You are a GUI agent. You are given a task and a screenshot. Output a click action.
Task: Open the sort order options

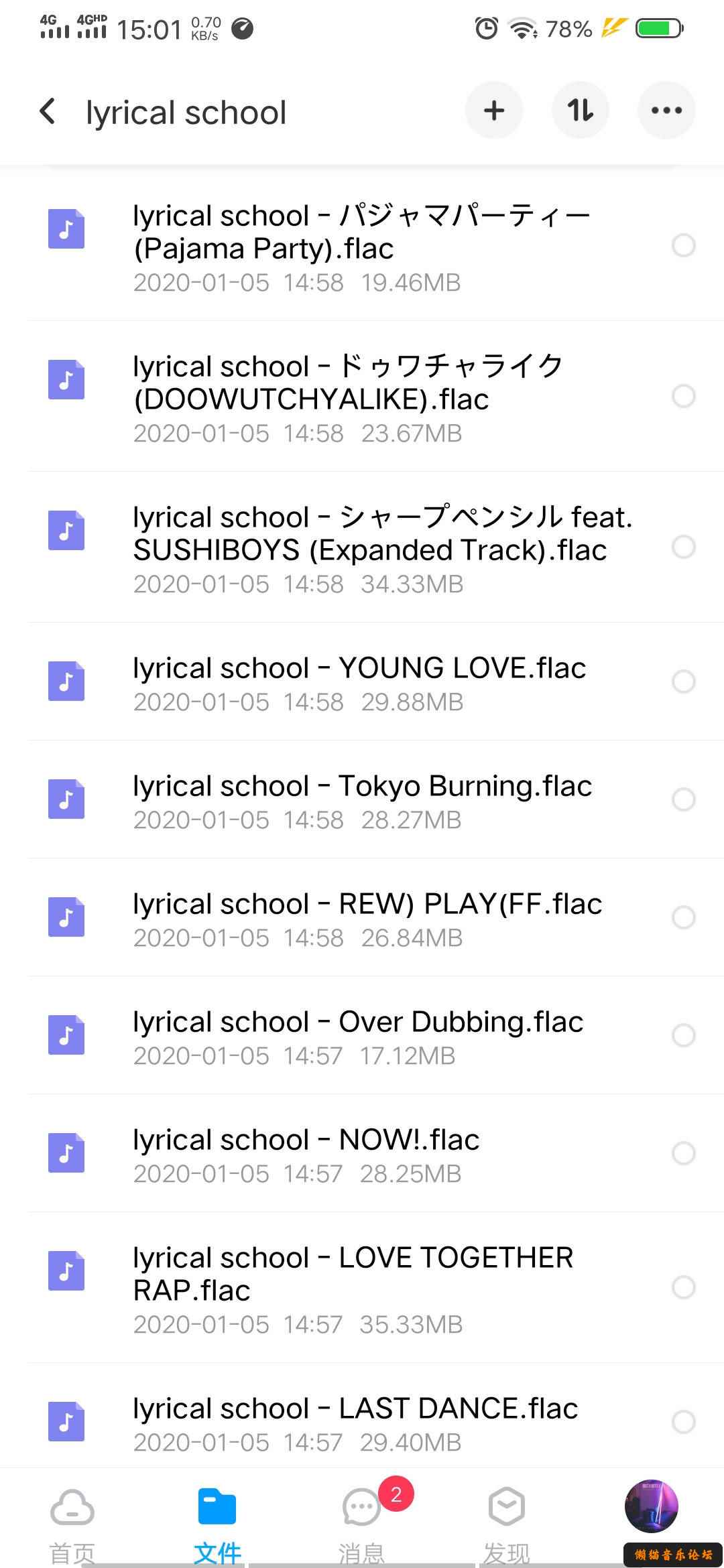(x=580, y=111)
